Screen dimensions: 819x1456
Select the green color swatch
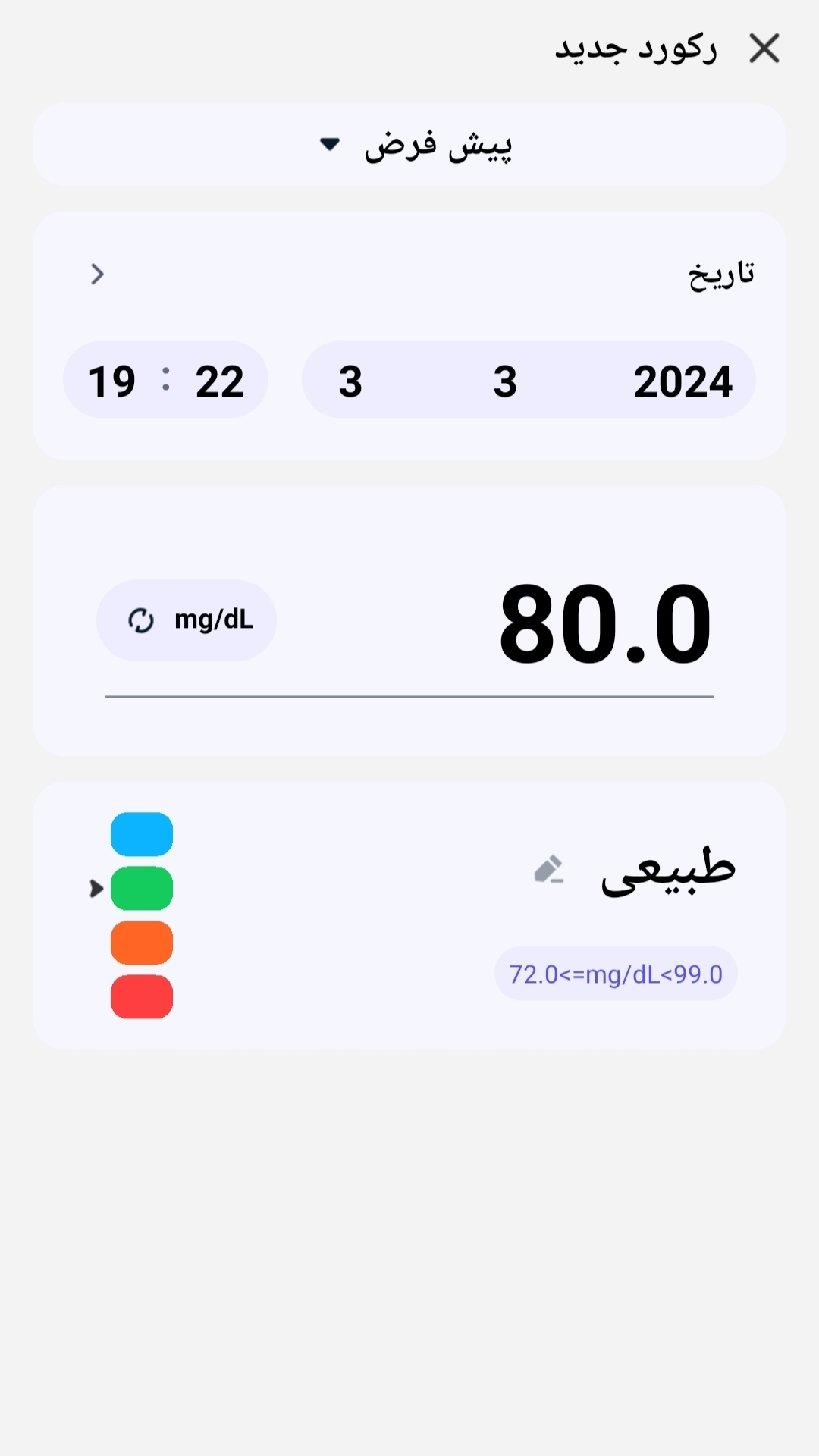point(141,888)
